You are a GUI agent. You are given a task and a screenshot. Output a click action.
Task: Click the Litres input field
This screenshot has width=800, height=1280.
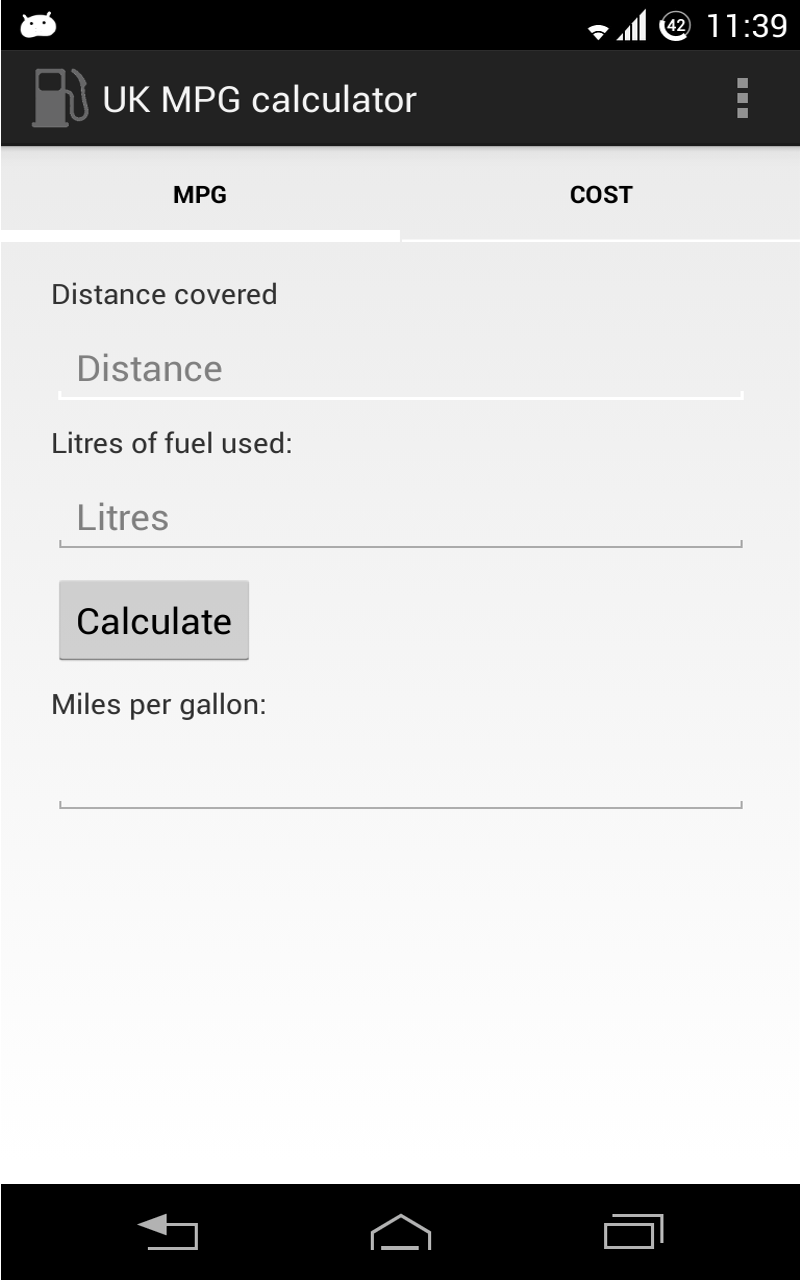click(x=400, y=516)
